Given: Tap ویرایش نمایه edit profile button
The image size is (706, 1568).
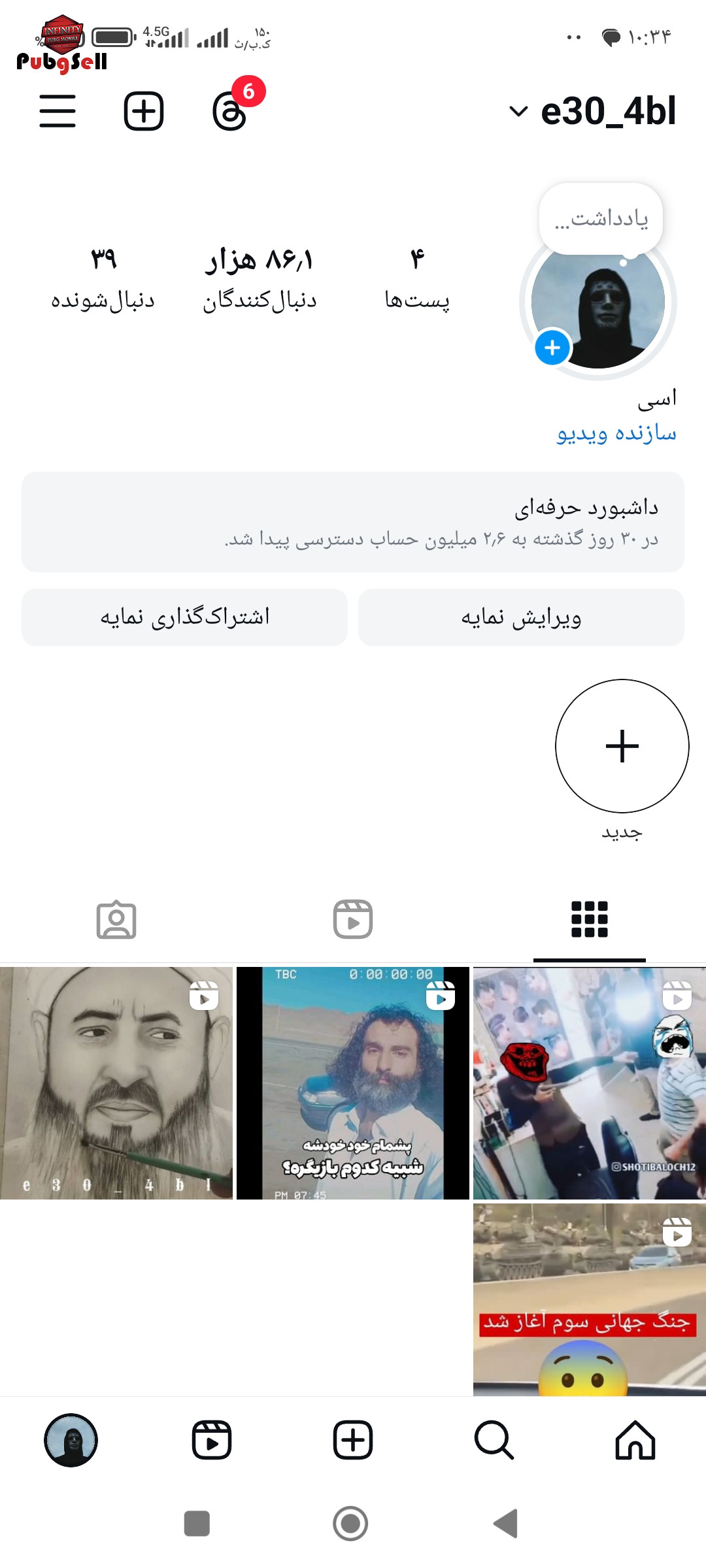Looking at the screenshot, I should [x=521, y=617].
